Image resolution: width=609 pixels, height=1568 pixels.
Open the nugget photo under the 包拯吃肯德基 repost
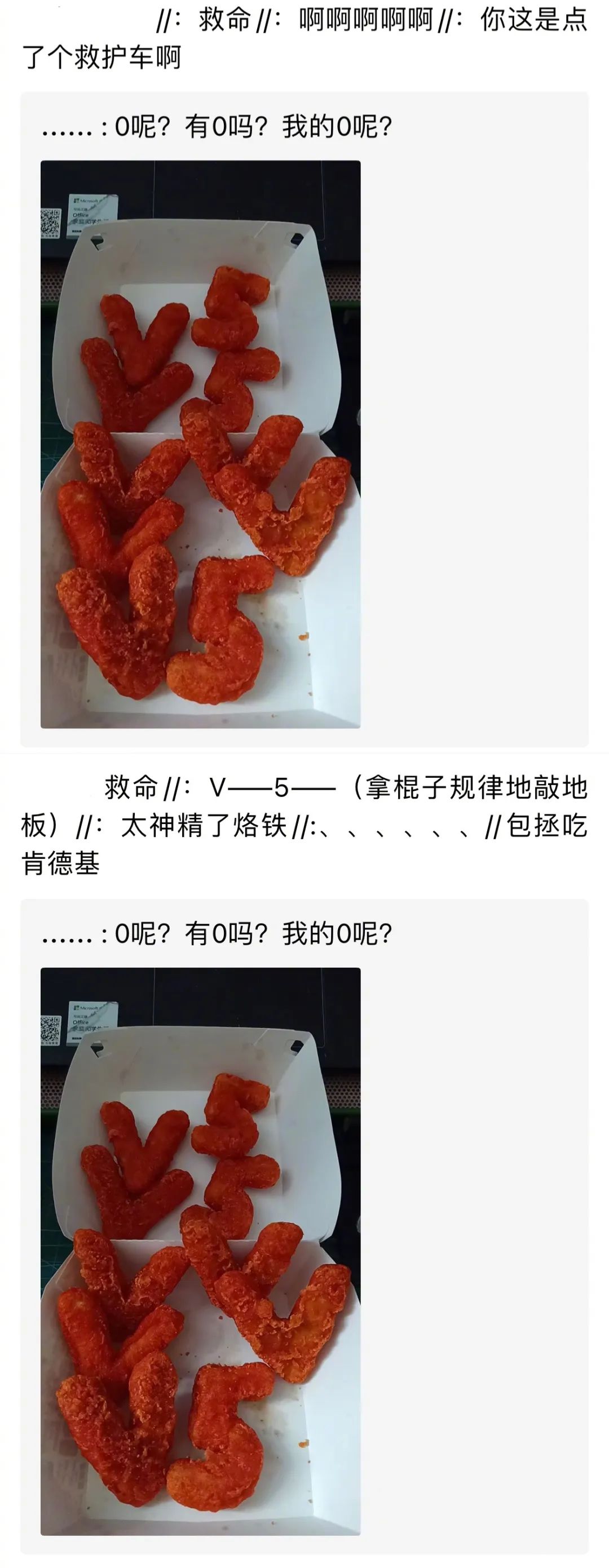tap(200, 1250)
